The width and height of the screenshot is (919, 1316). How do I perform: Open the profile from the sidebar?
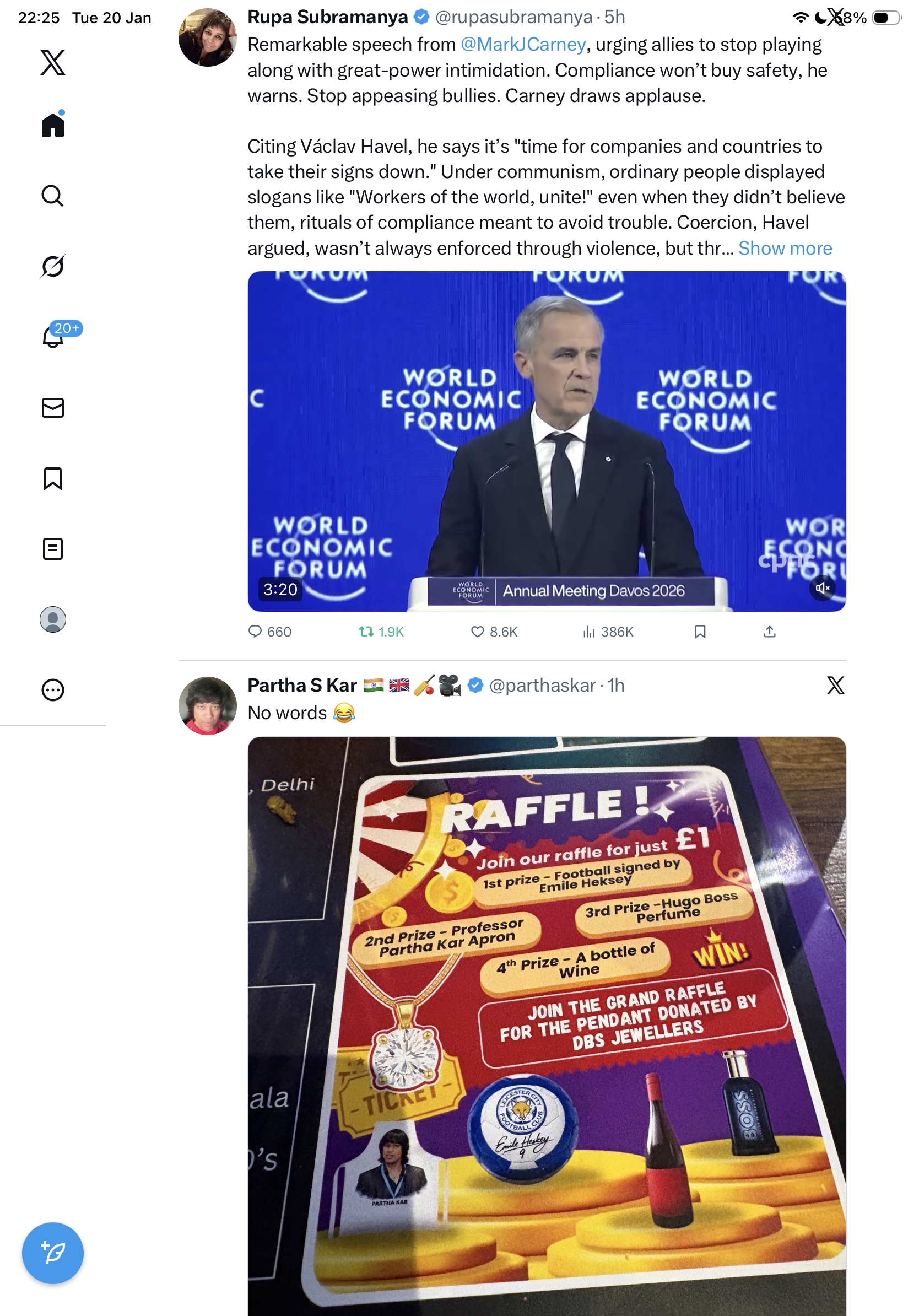[53, 619]
